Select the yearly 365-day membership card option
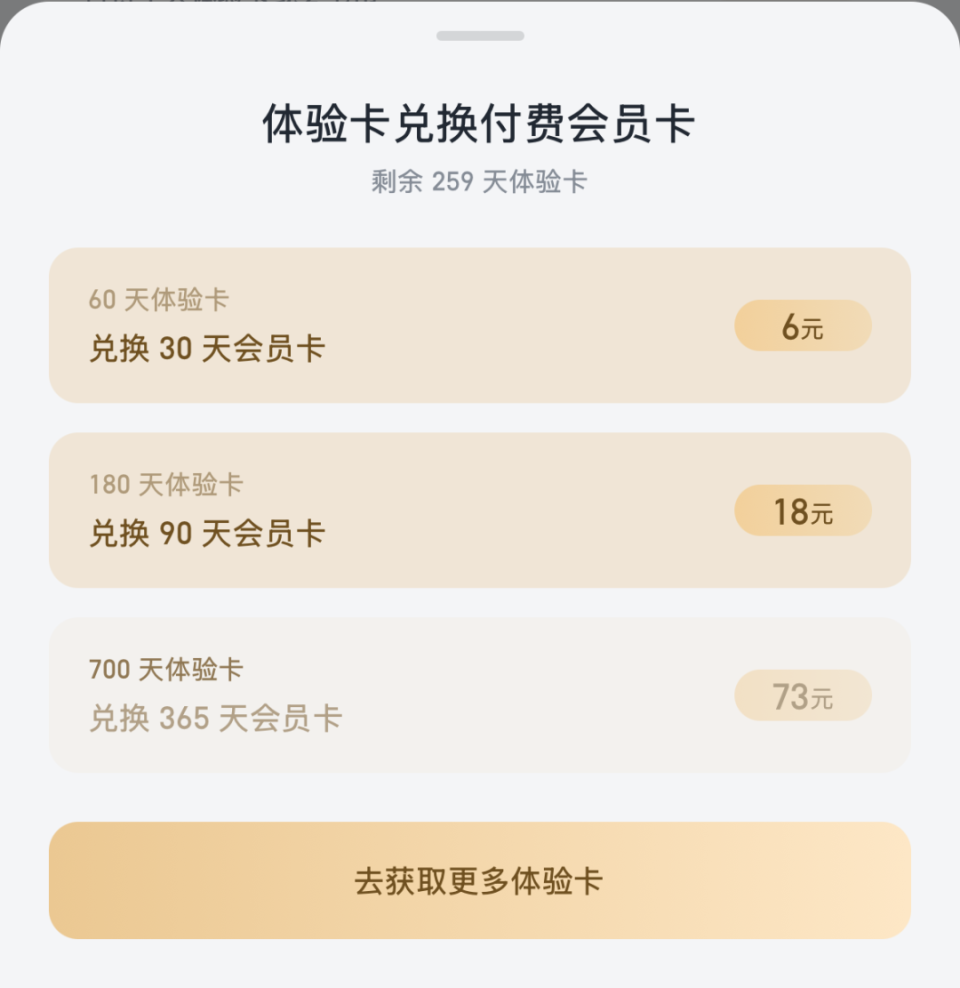960x988 pixels. [480, 696]
